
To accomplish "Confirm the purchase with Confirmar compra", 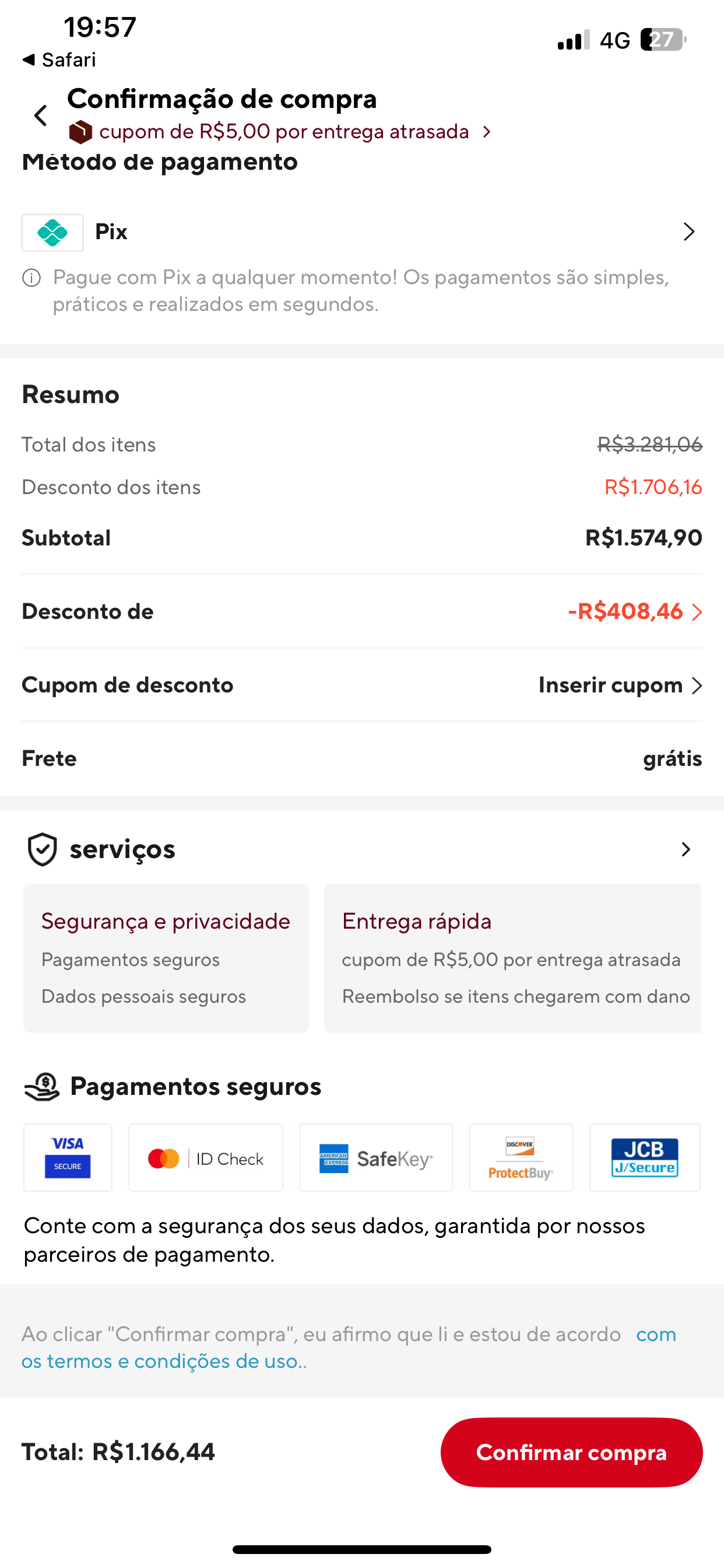I will point(571,1452).
